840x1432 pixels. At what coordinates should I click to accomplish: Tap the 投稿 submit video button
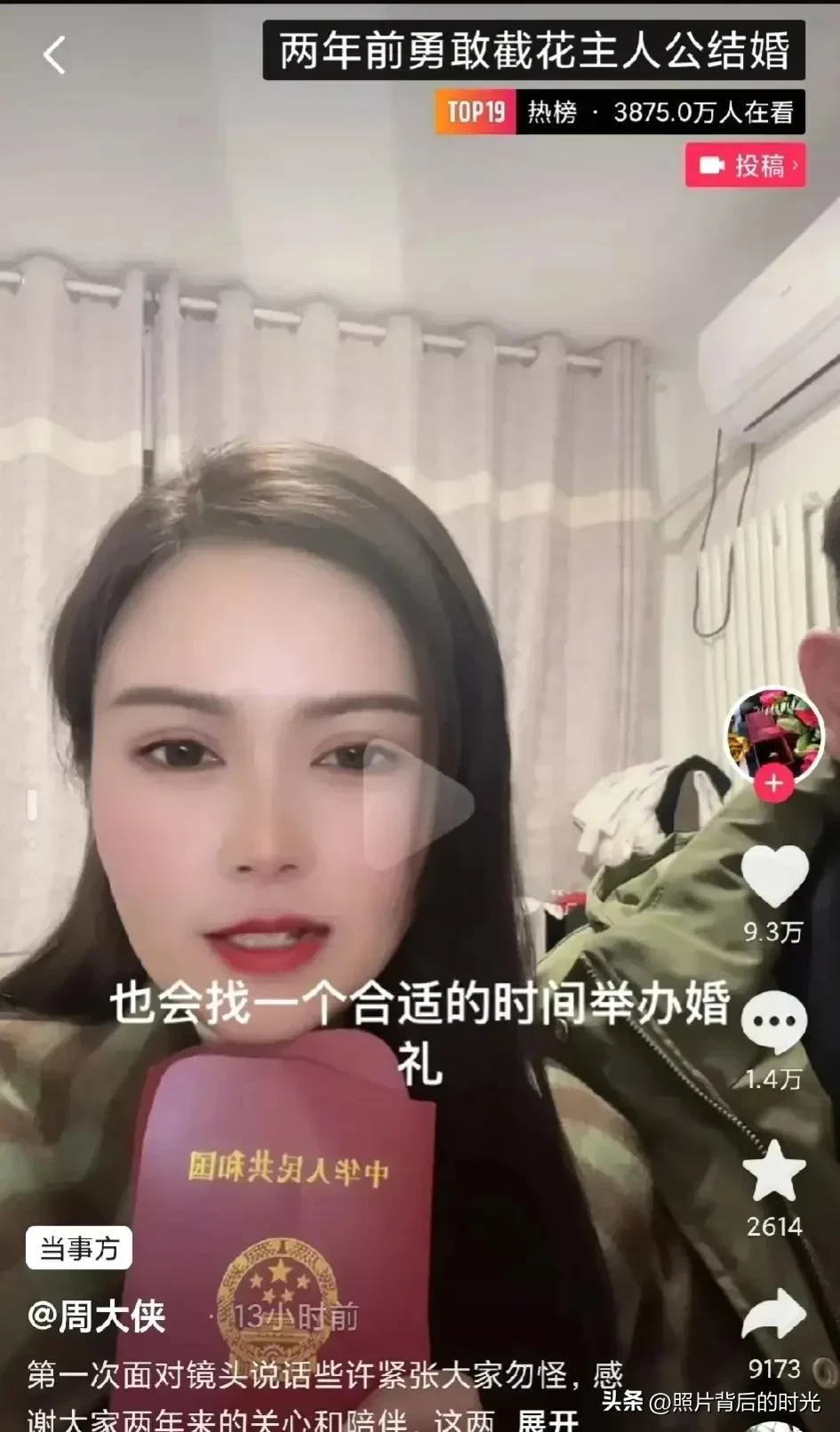745,165
